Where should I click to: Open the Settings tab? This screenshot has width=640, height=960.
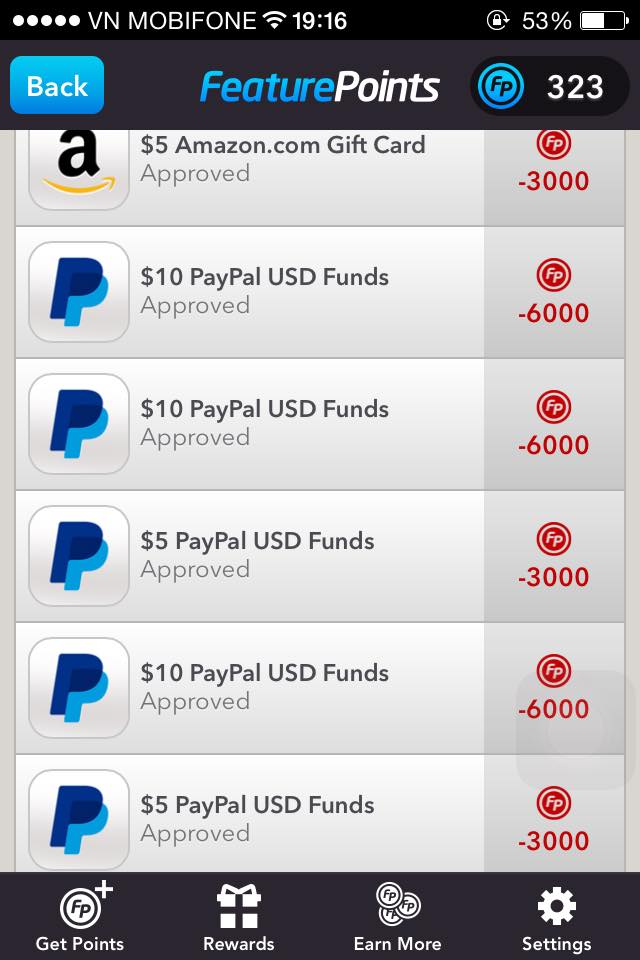556,917
